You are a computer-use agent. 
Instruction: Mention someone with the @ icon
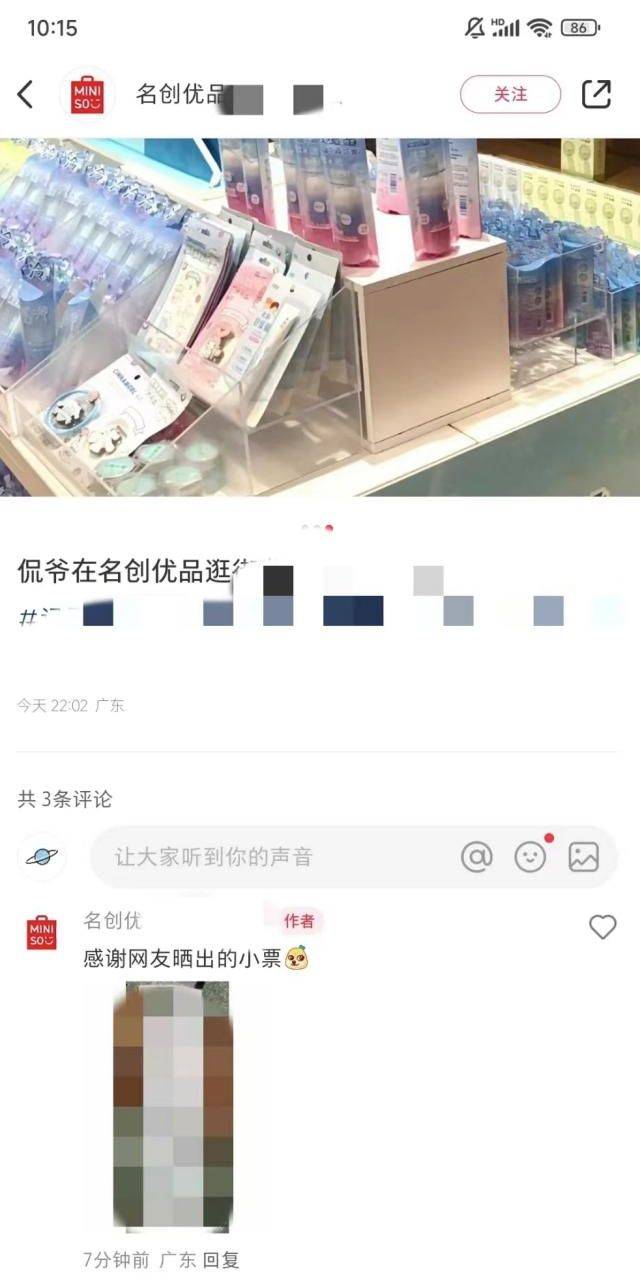[477, 857]
